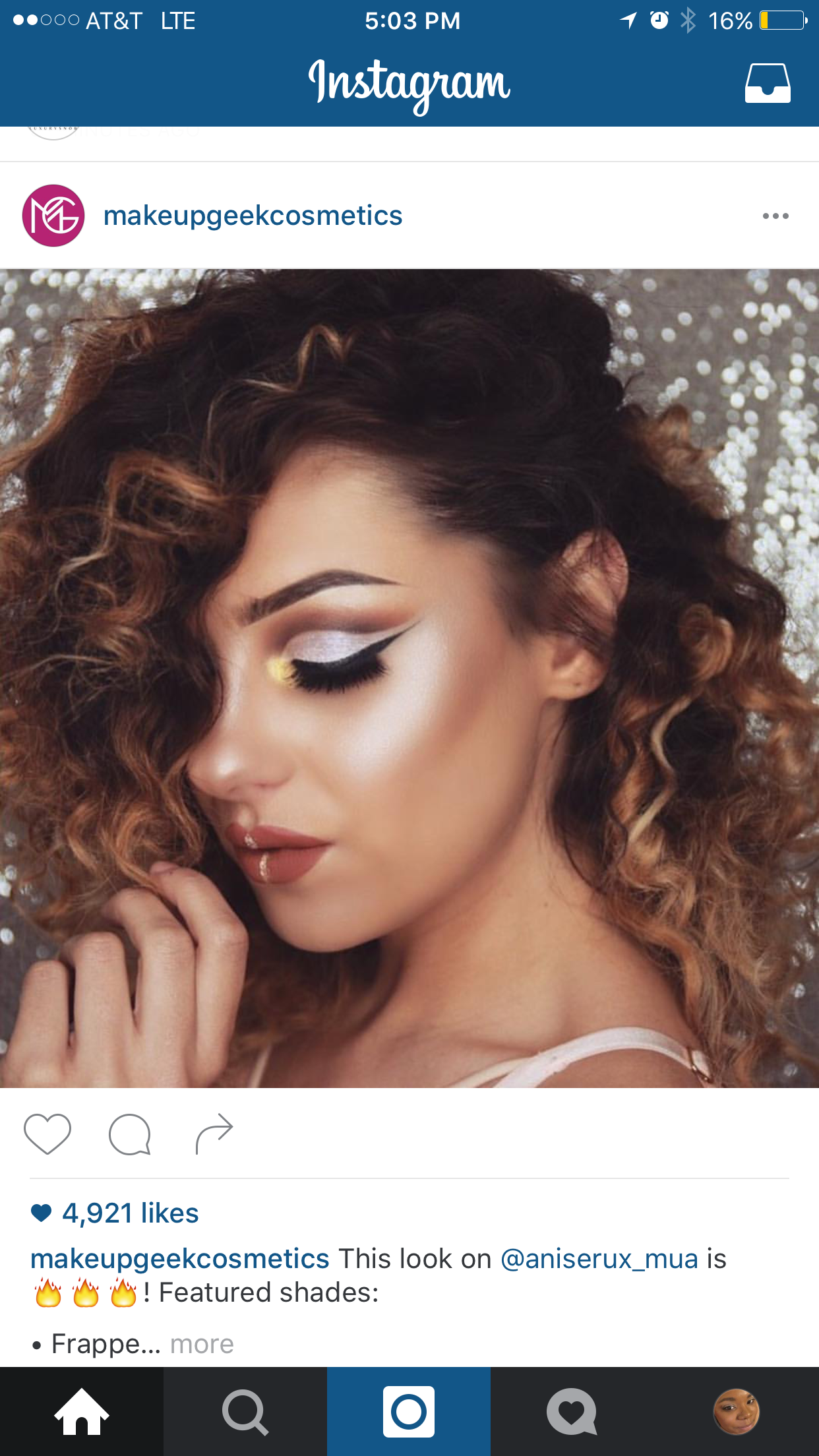Image resolution: width=819 pixels, height=1456 pixels.
Task: Switch to the Search tab
Action: coord(245,1412)
